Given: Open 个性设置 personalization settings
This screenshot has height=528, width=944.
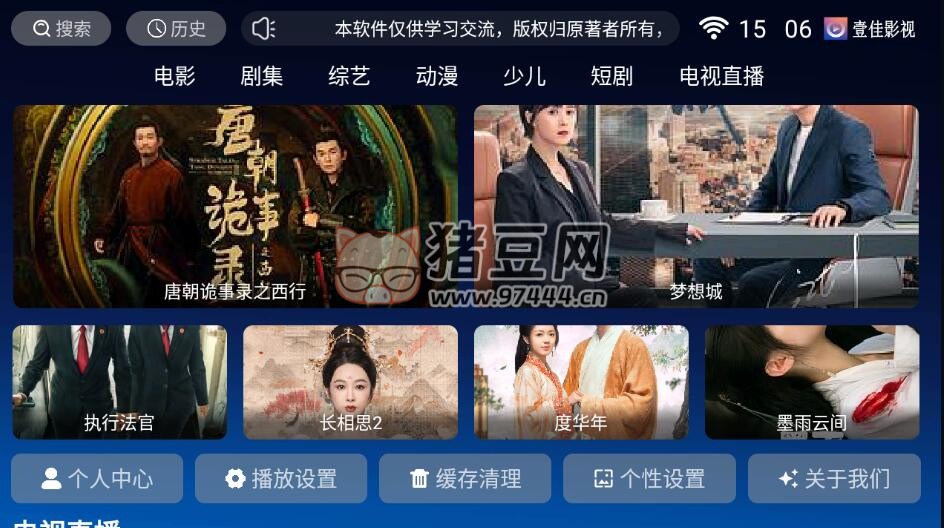Looking at the screenshot, I should tap(649, 479).
